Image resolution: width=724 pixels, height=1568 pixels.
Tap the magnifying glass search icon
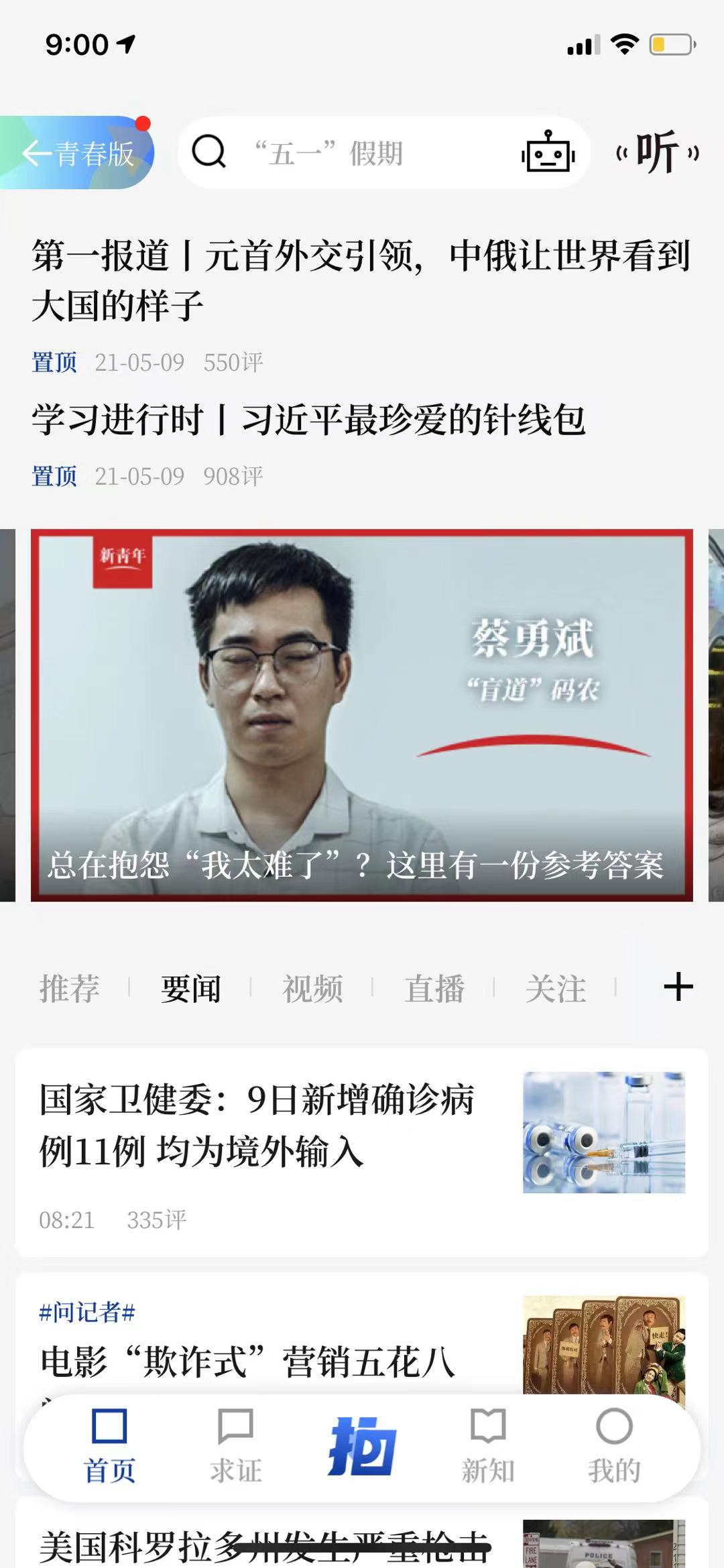pyautogui.click(x=210, y=153)
